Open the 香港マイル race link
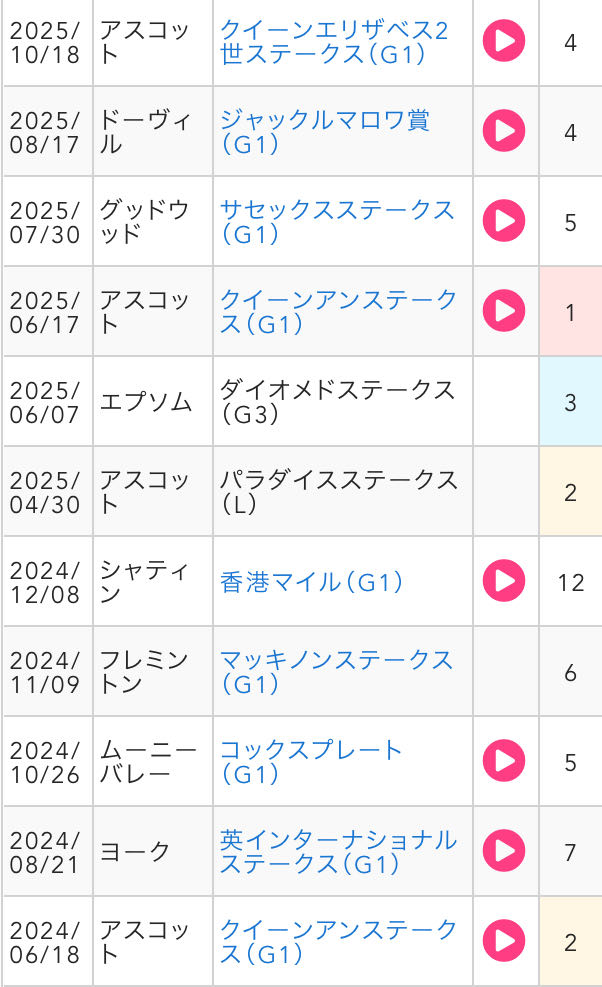 (311, 582)
